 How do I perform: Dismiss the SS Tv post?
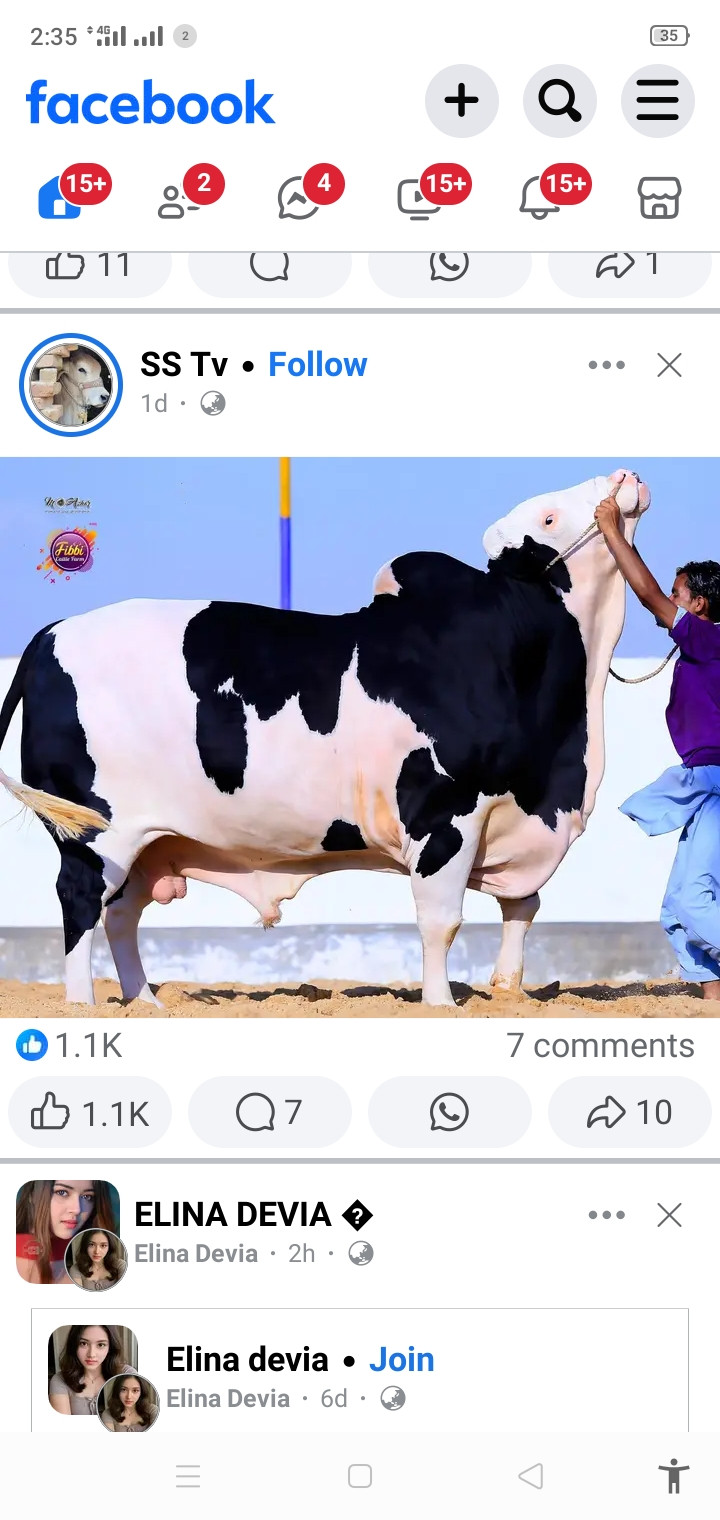pyautogui.click(x=669, y=365)
